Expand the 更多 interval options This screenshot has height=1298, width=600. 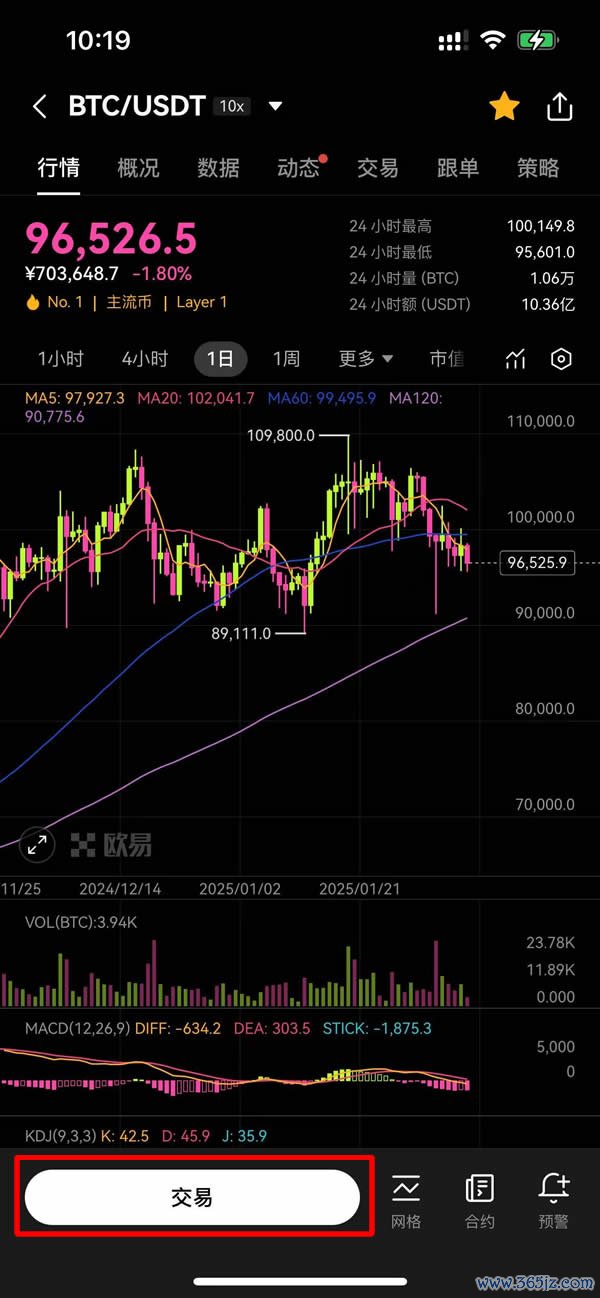pos(366,359)
